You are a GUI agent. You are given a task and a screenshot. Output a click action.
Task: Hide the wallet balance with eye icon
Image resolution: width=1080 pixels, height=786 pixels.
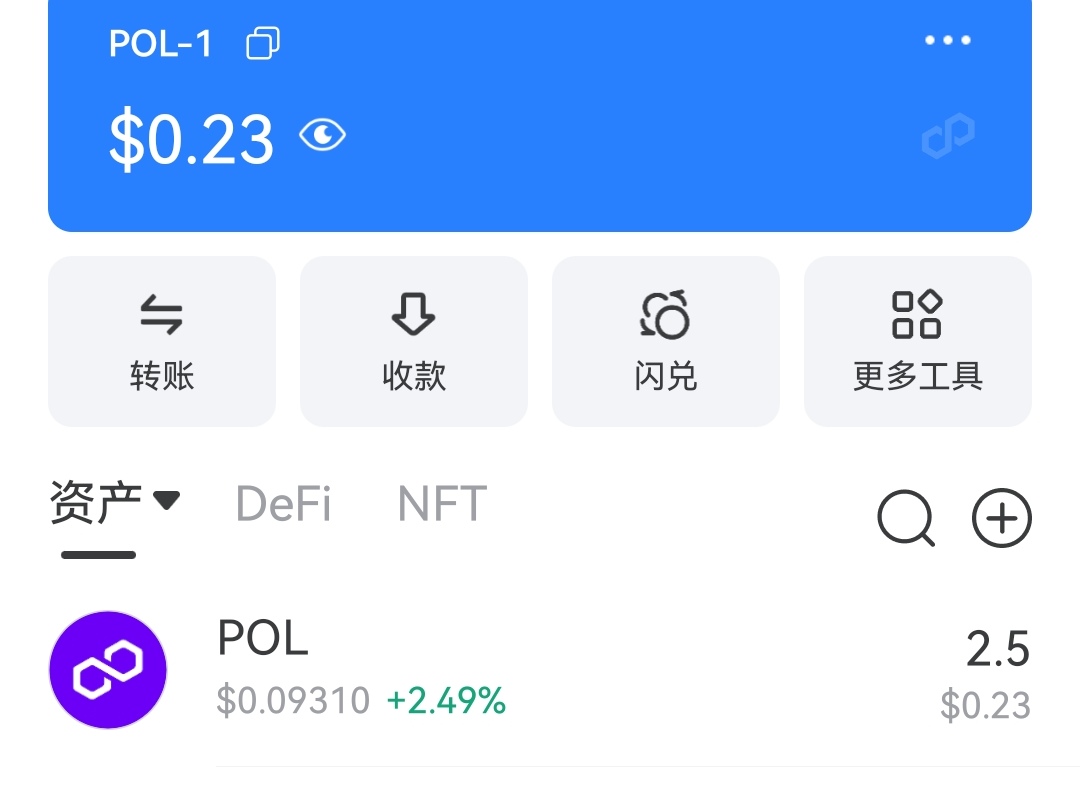coord(322,135)
